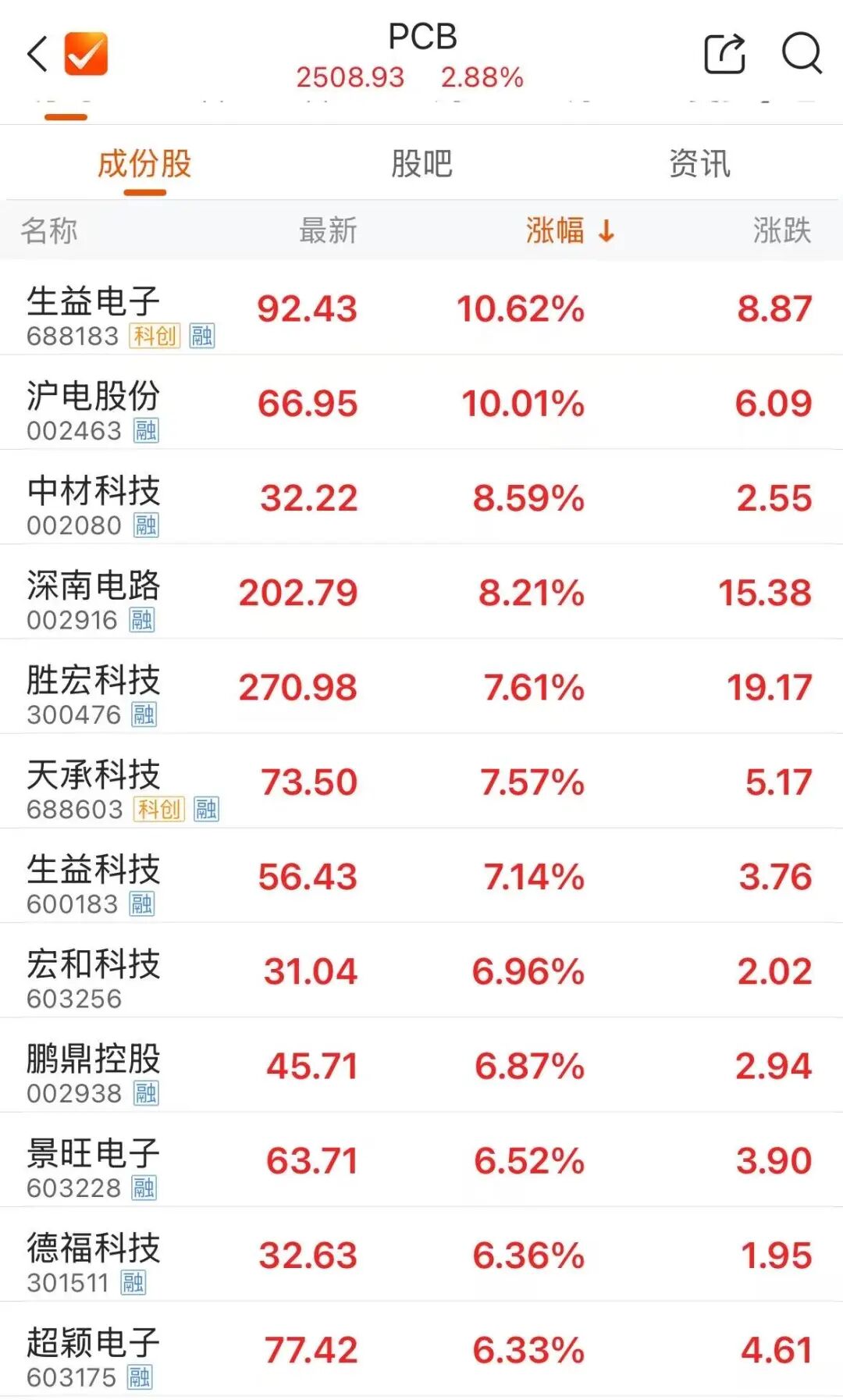Share the PCB sector page
The width and height of the screenshot is (843, 1400).
click(x=724, y=55)
